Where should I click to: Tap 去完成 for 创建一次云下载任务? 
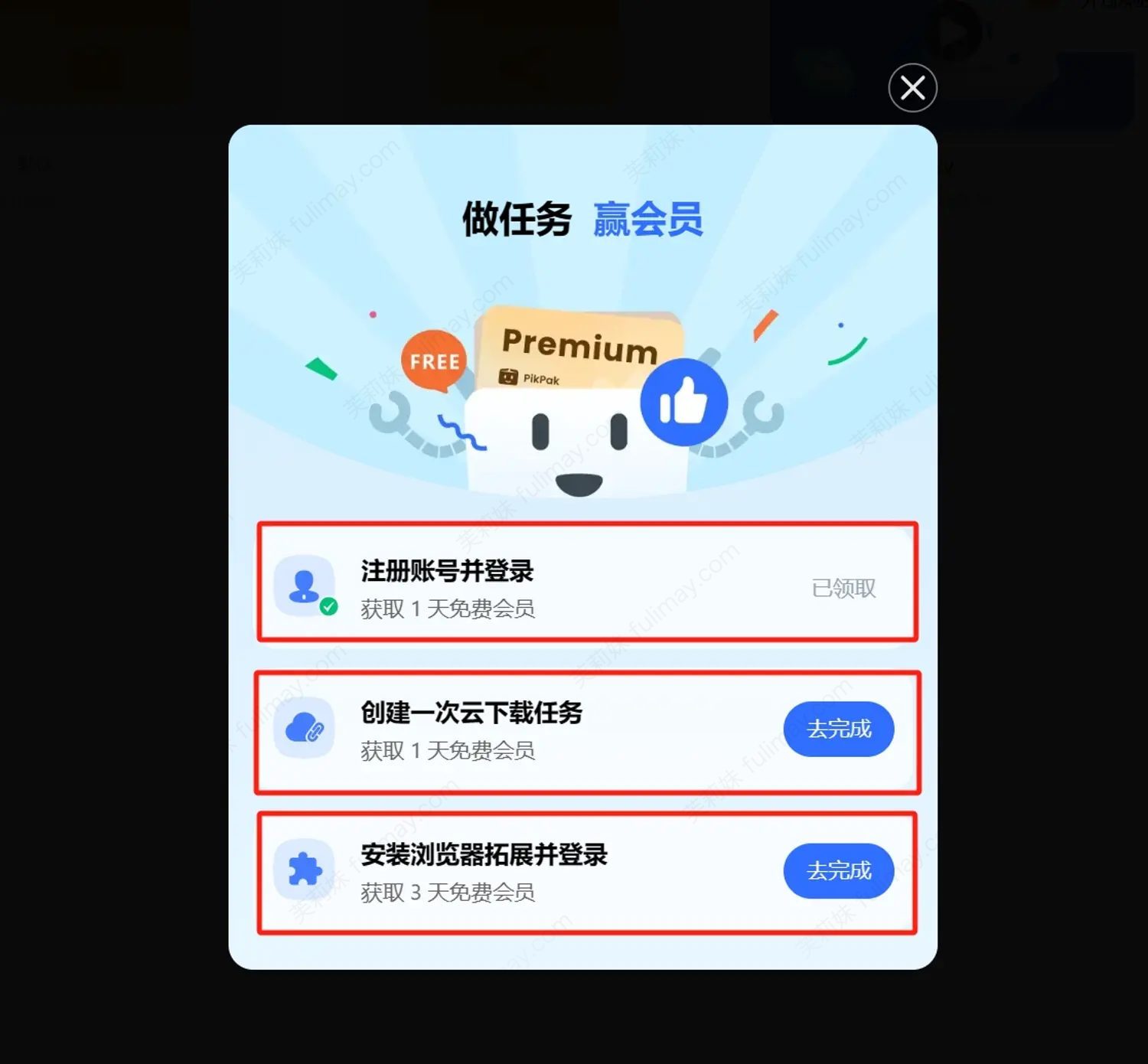[839, 729]
